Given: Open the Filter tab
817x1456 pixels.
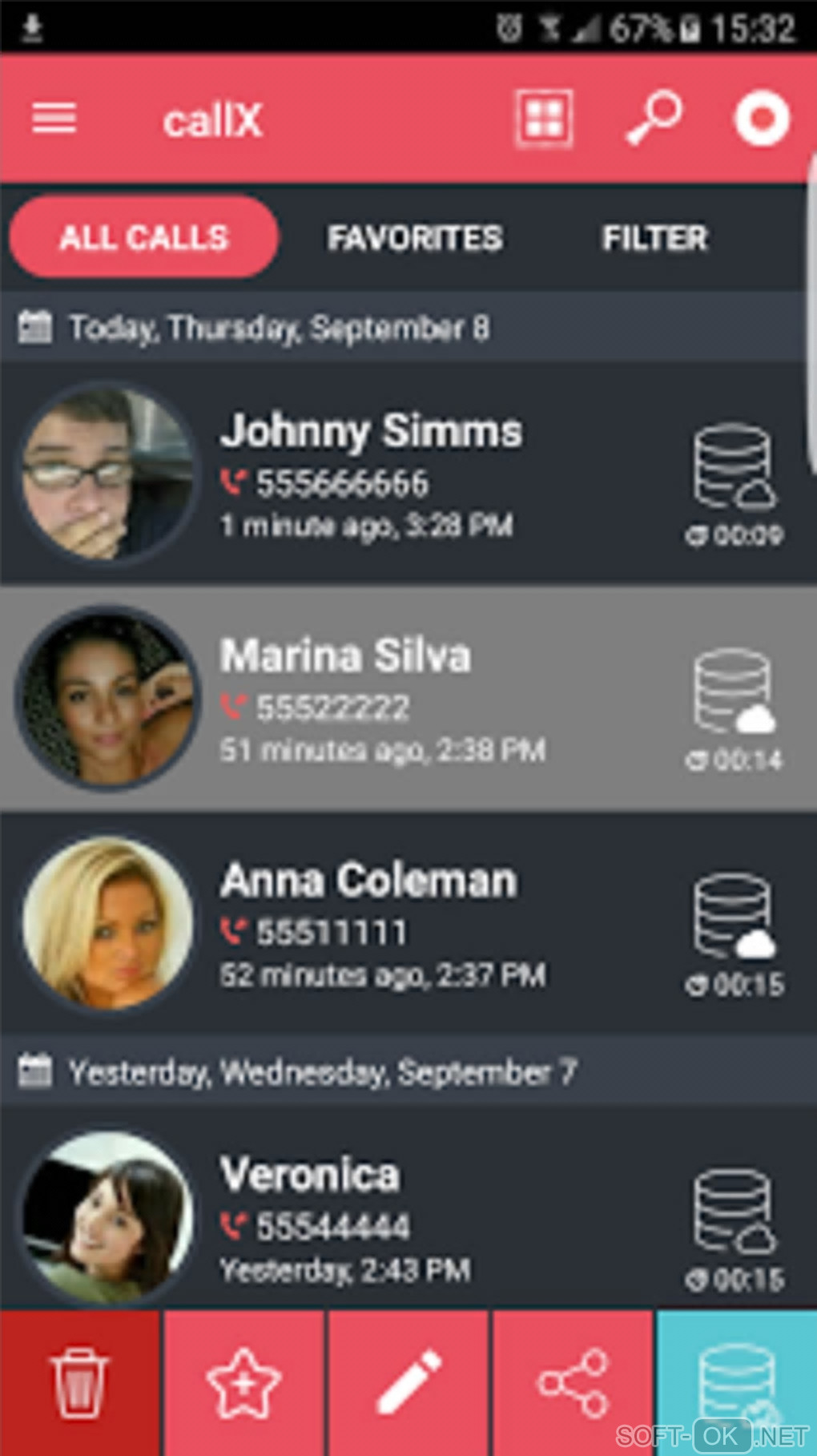Looking at the screenshot, I should pyautogui.click(x=655, y=238).
